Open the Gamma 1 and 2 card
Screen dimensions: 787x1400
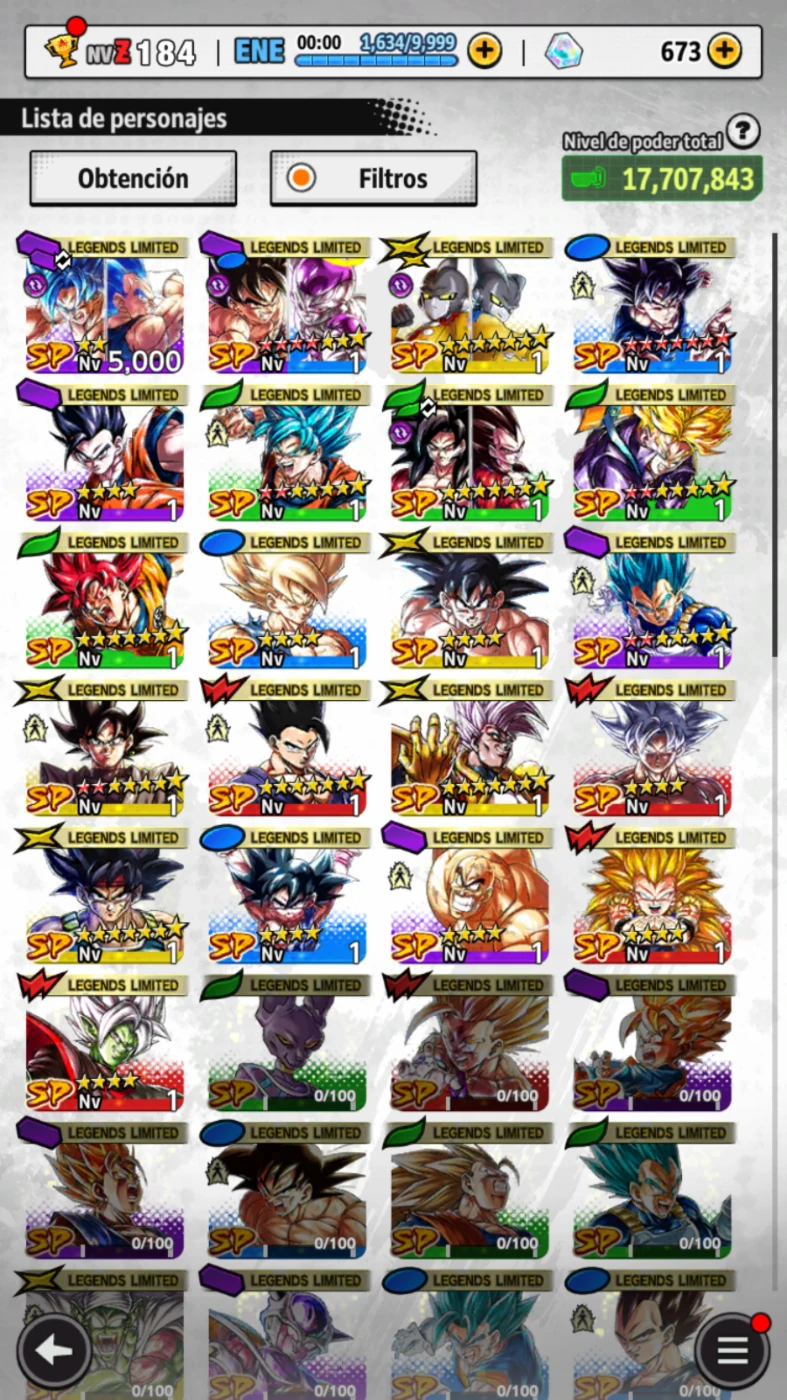pyautogui.click(x=469, y=305)
